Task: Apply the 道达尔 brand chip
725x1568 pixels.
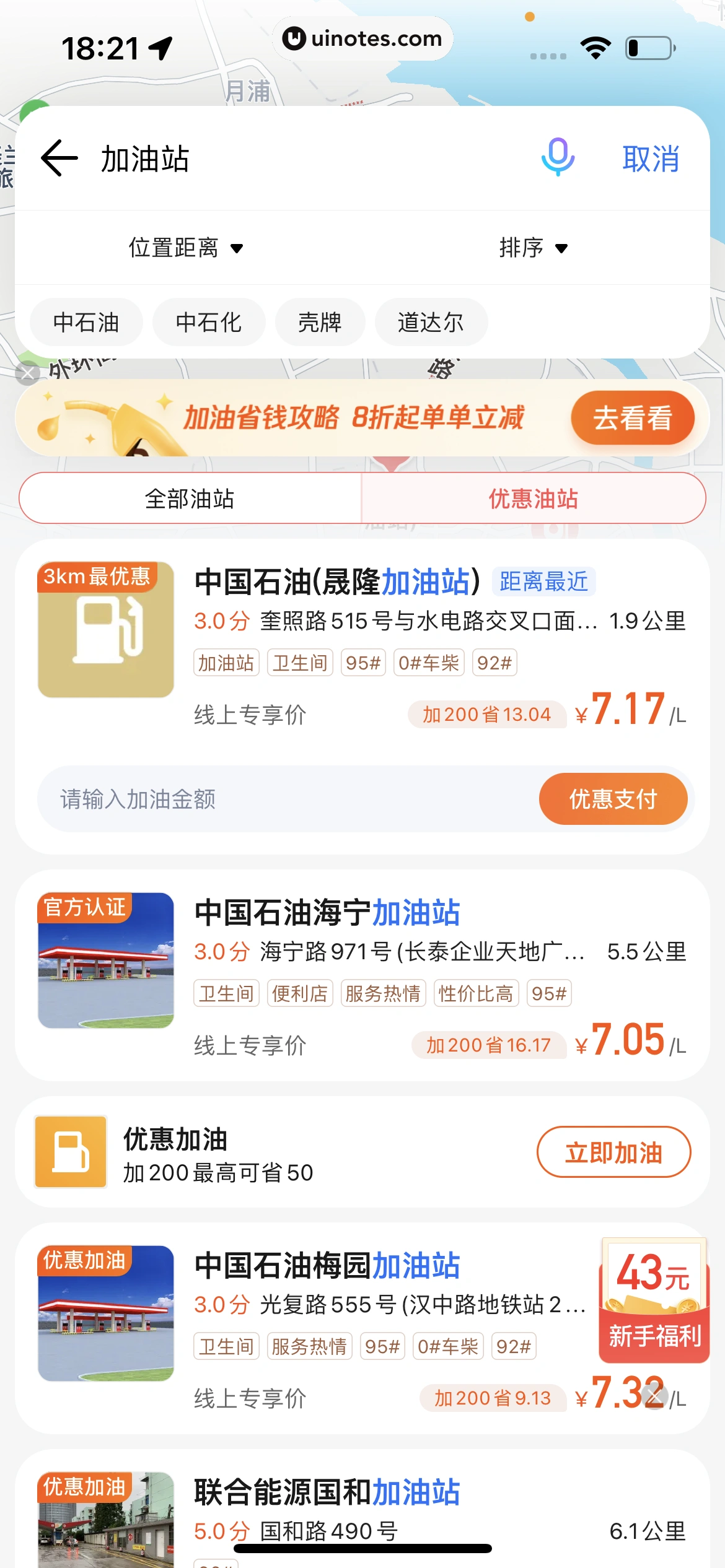Action: click(431, 322)
